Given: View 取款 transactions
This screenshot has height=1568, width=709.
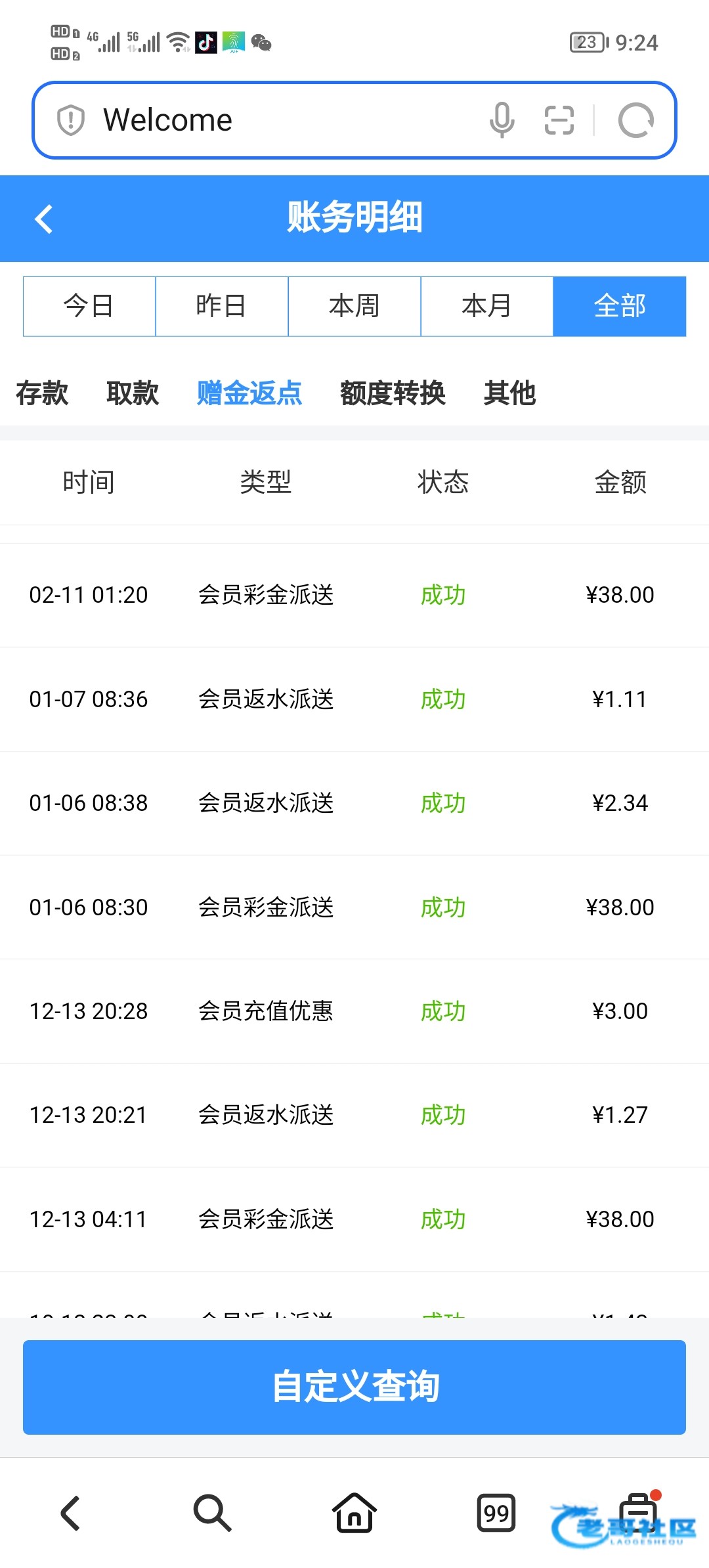Looking at the screenshot, I should point(133,393).
